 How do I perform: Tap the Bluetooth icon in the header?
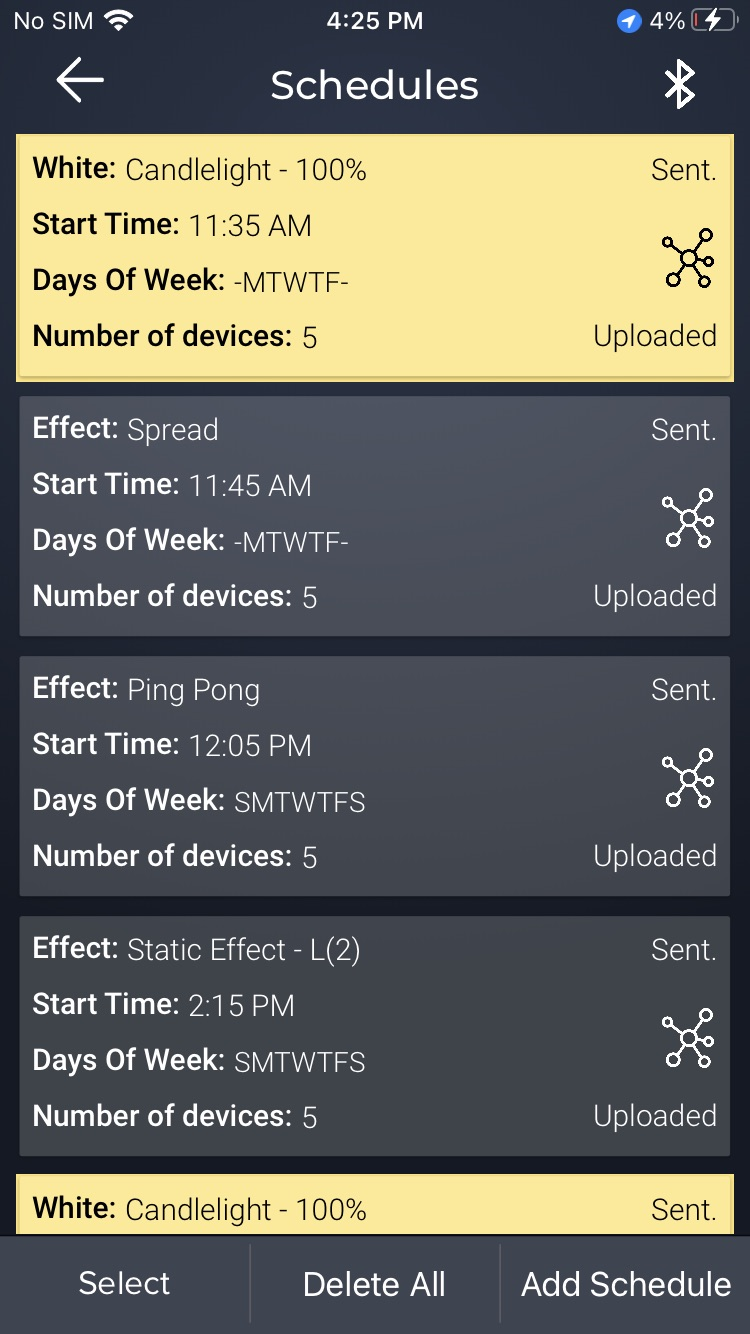(680, 84)
